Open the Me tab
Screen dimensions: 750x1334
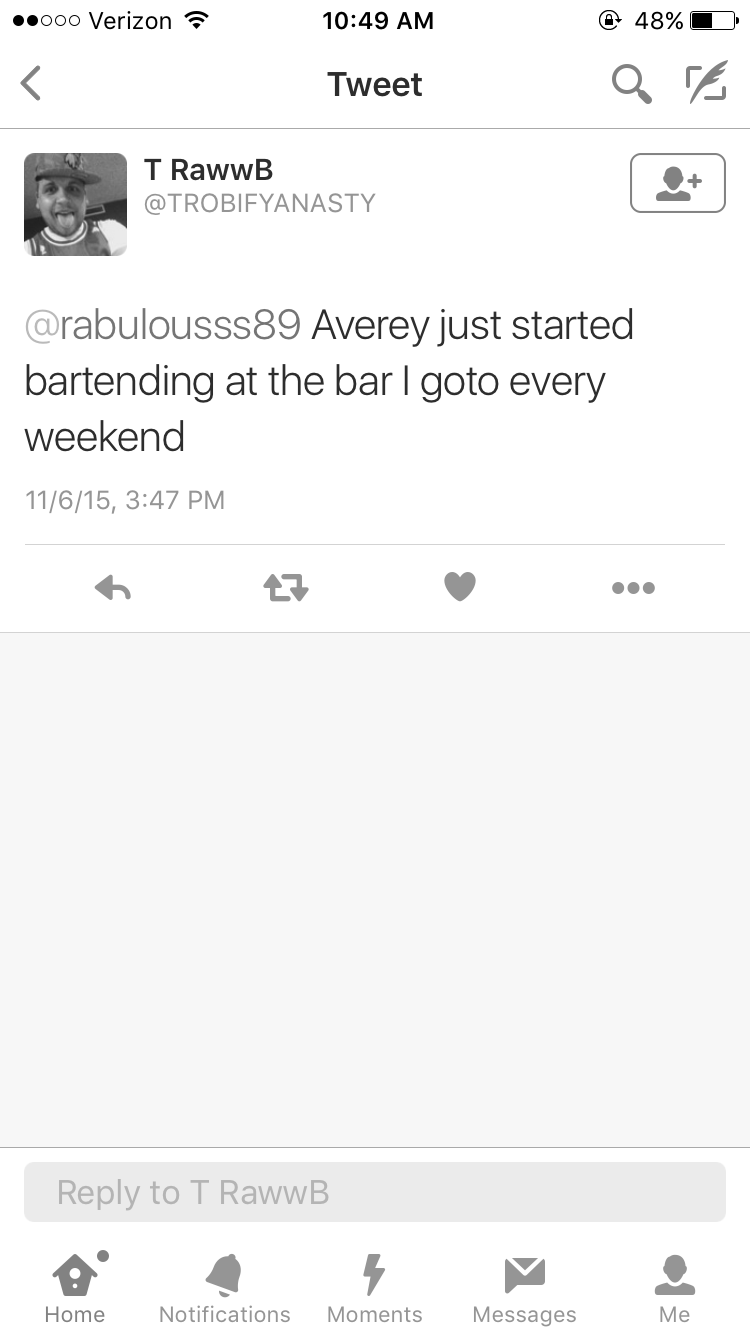(675, 1288)
